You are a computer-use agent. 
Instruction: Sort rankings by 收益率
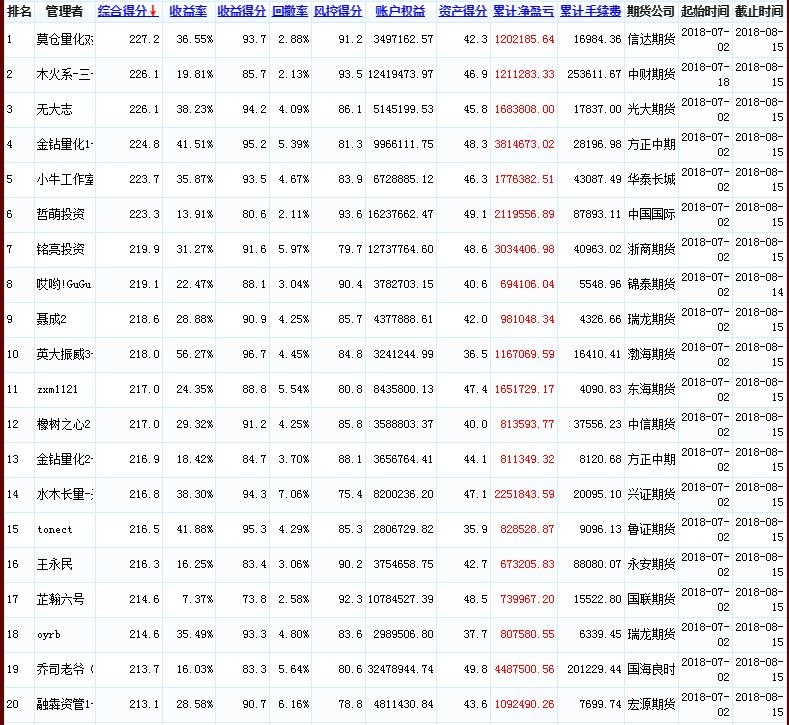(x=188, y=11)
